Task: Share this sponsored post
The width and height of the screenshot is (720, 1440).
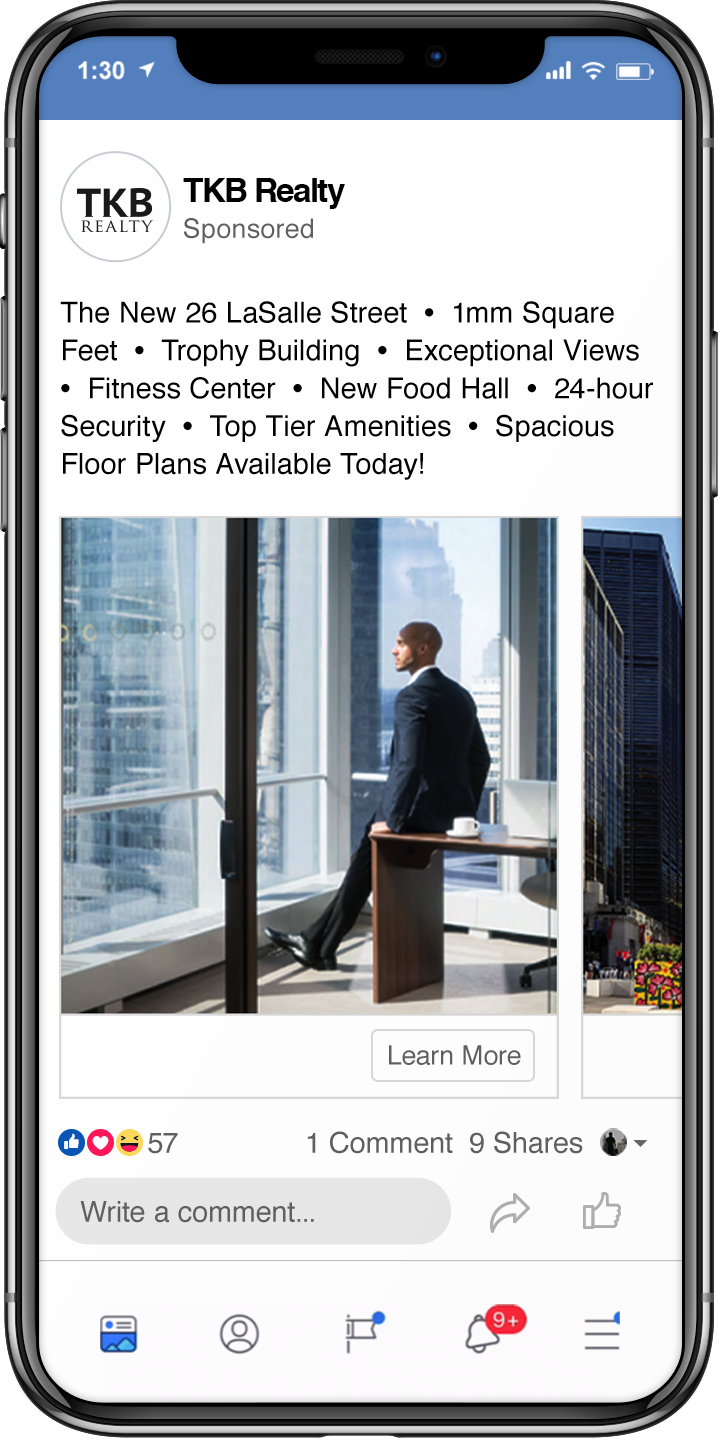Action: click(x=509, y=1213)
